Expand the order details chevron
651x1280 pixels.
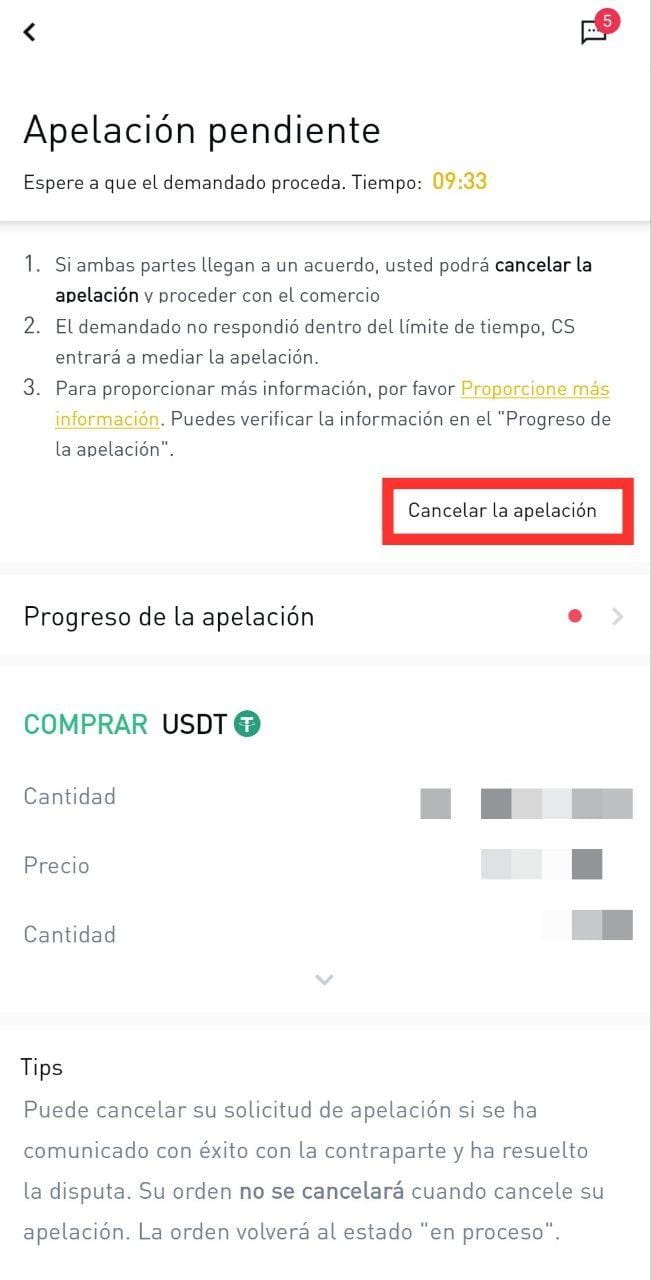point(324,980)
